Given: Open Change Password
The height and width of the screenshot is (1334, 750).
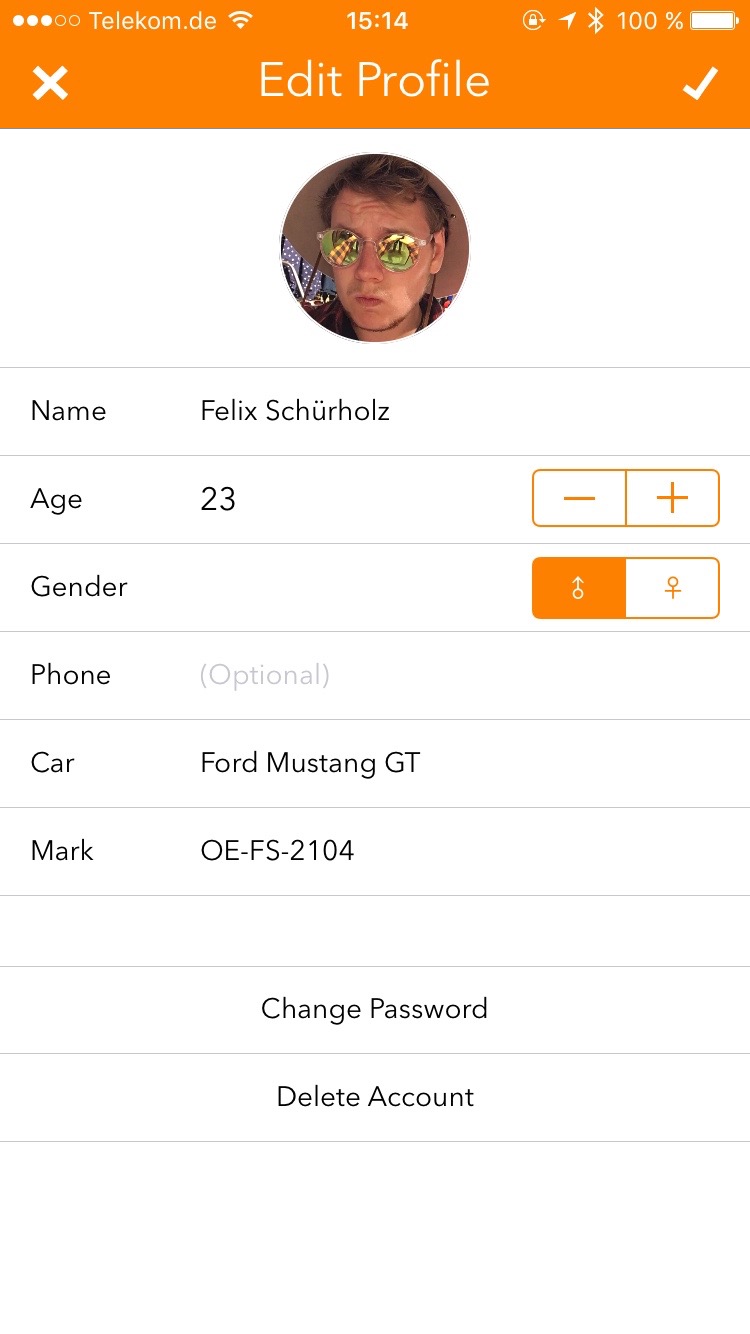Looking at the screenshot, I should (375, 1009).
